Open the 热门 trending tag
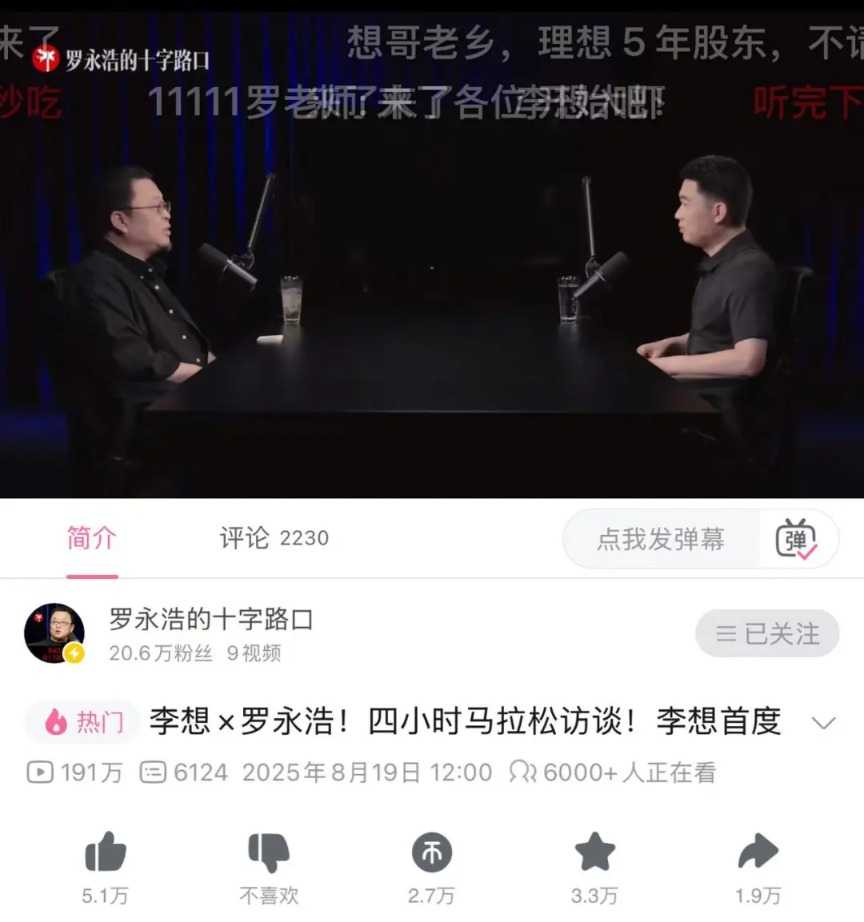Viewport: 864px width, 922px height. (83, 722)
